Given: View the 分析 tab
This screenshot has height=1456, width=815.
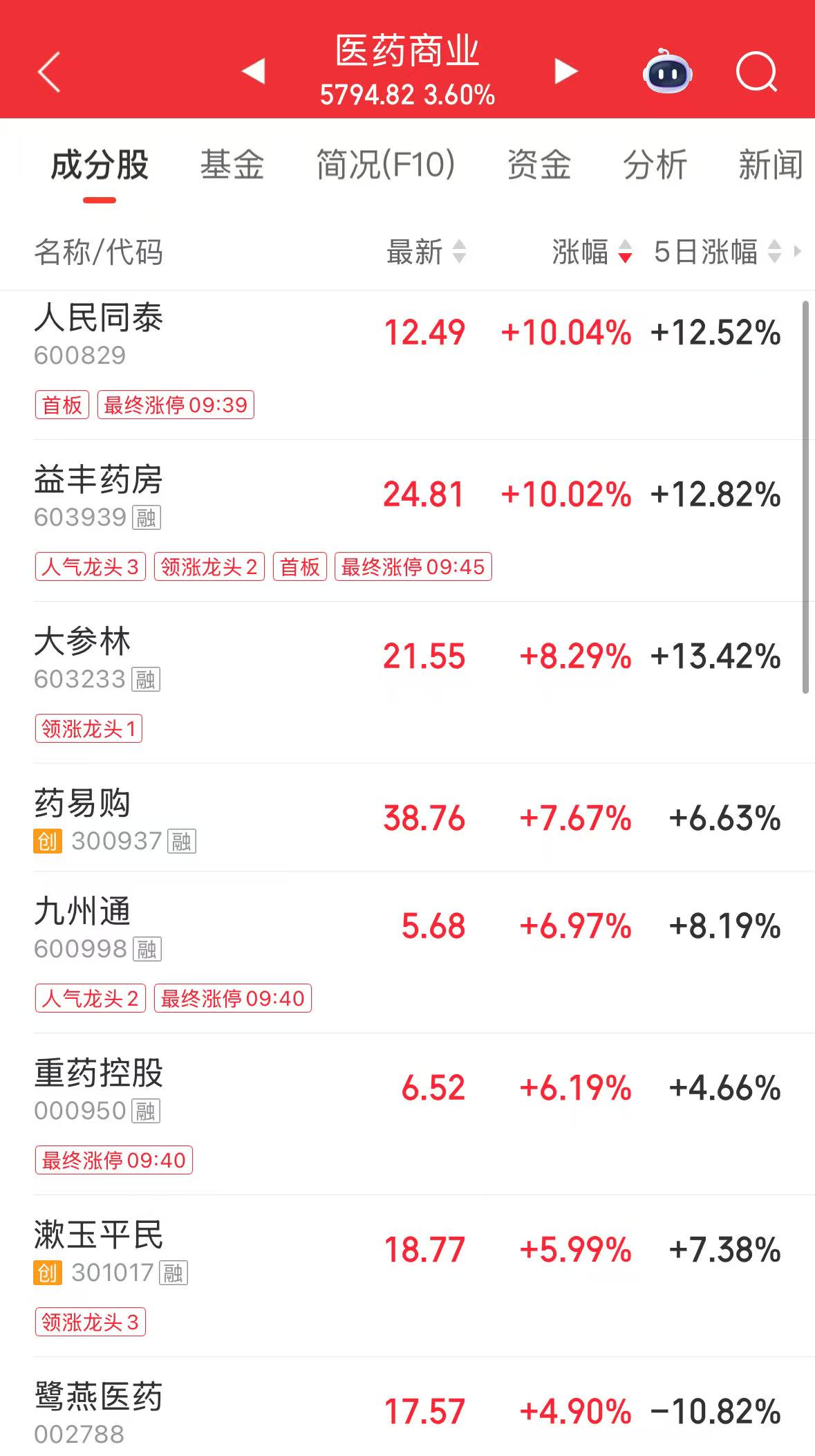Looking at the screenshot, I should tap(655, 165).
